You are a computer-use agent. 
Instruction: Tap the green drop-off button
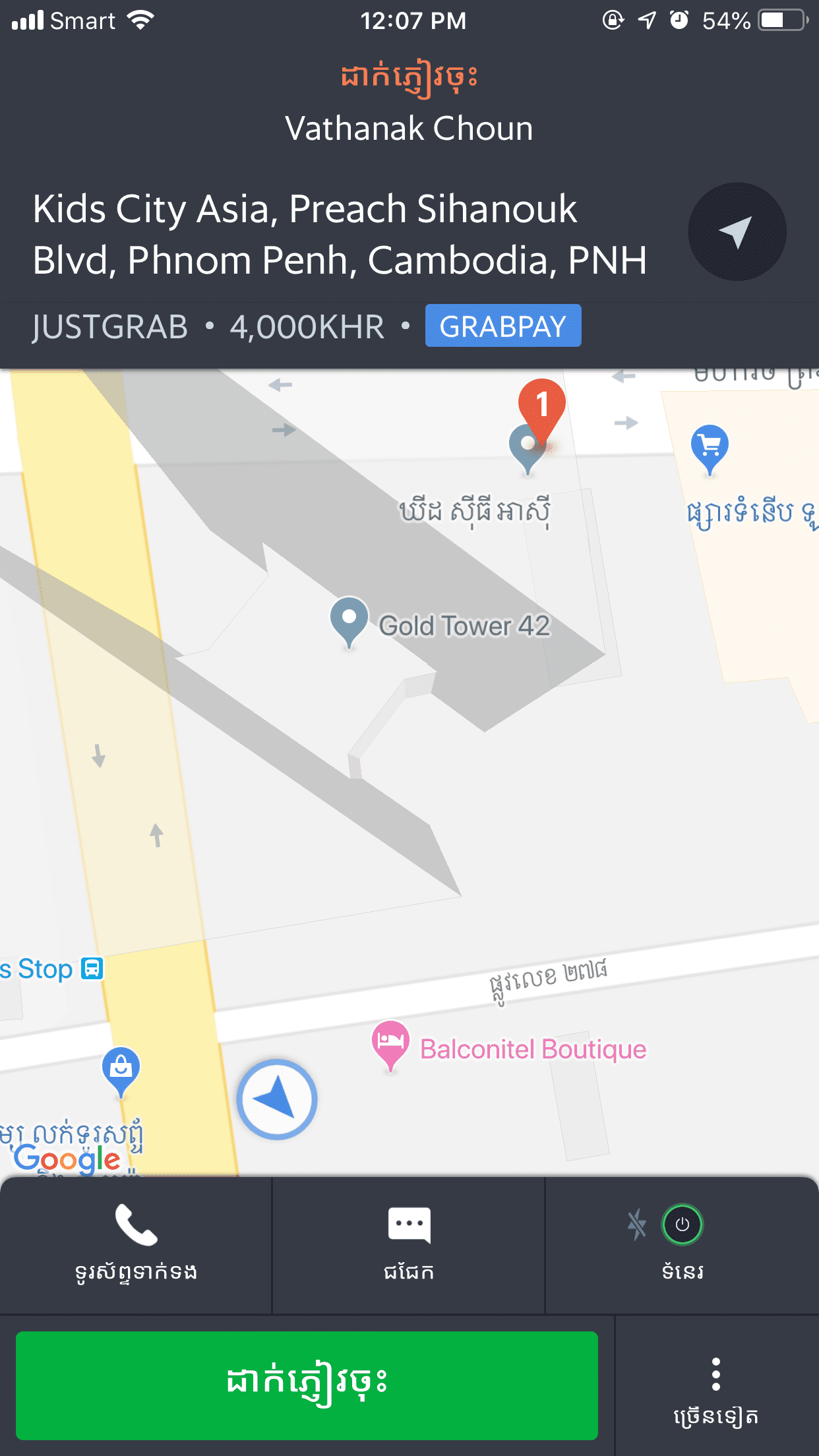[307, 1385]
